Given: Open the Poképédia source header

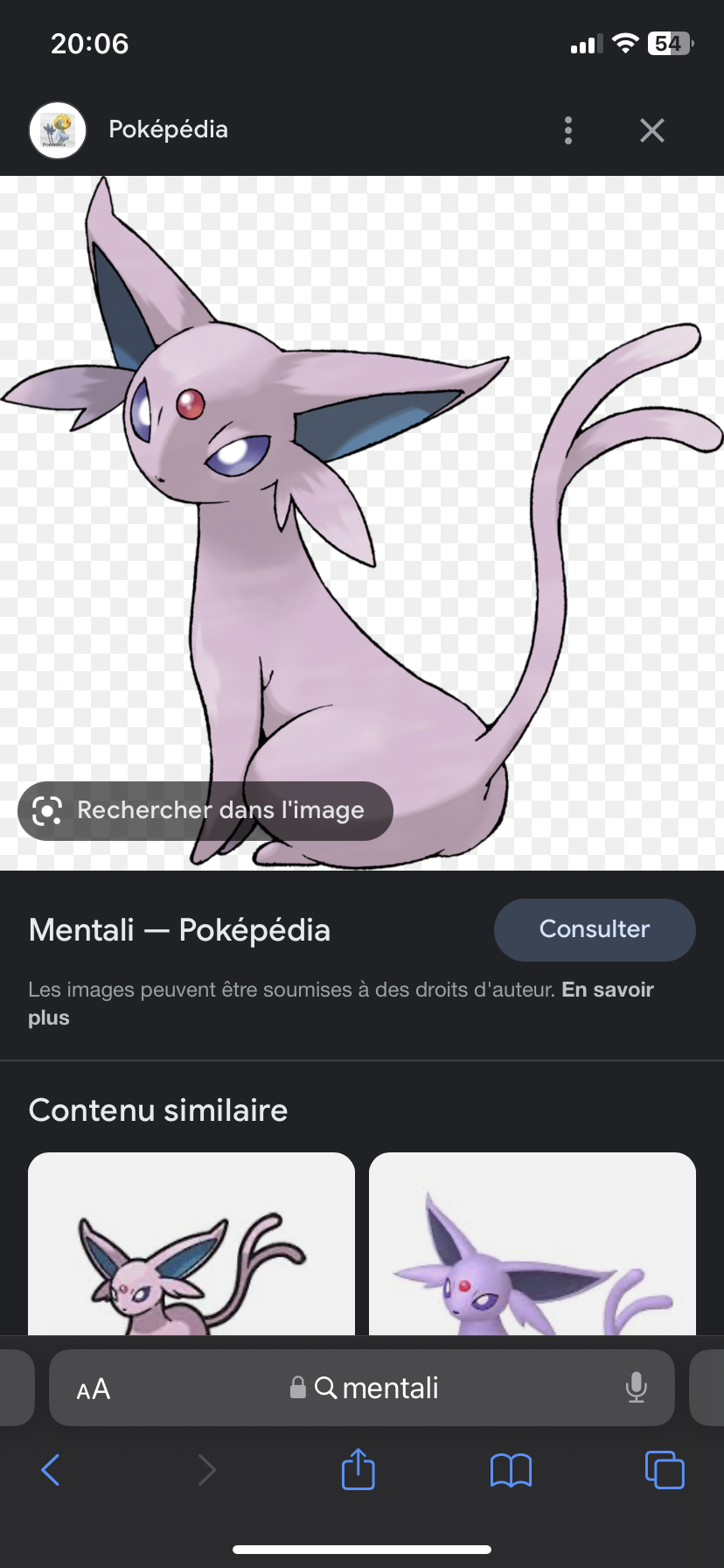Looking at the screenshot, I should coord(168,129).
